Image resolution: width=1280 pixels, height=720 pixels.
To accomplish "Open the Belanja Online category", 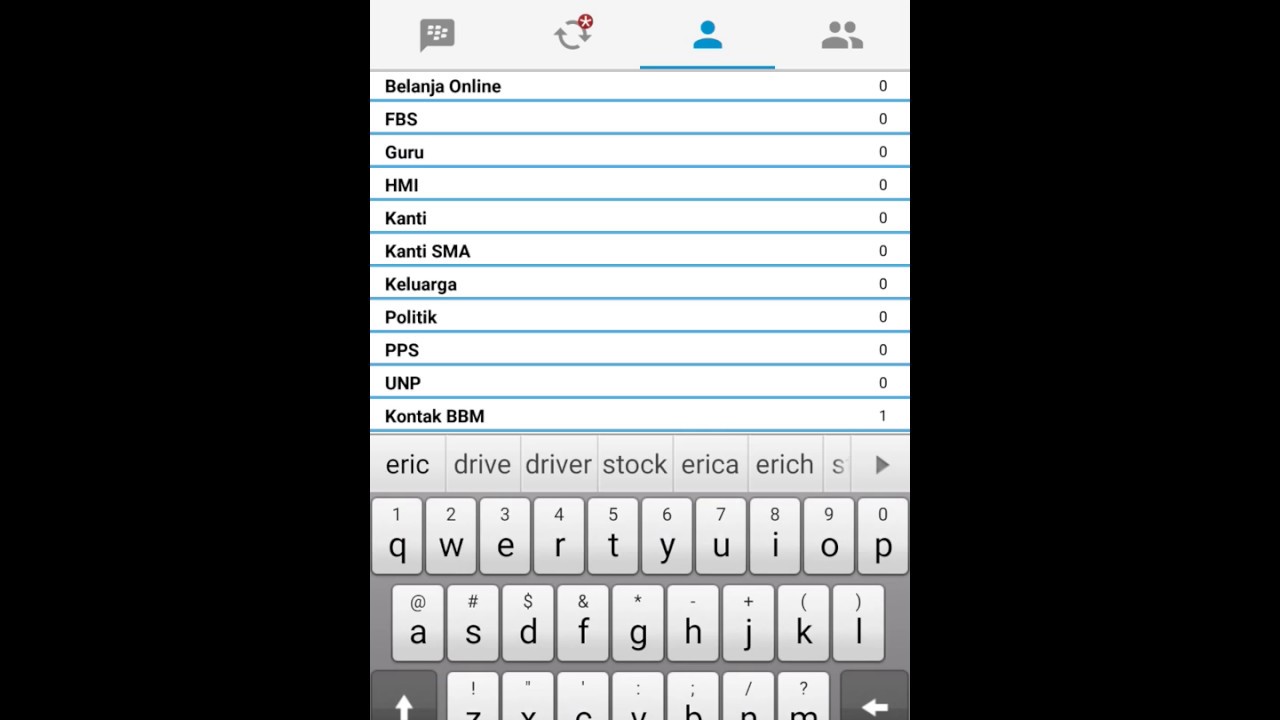I will pyautogui.click(x=640, y=86).
